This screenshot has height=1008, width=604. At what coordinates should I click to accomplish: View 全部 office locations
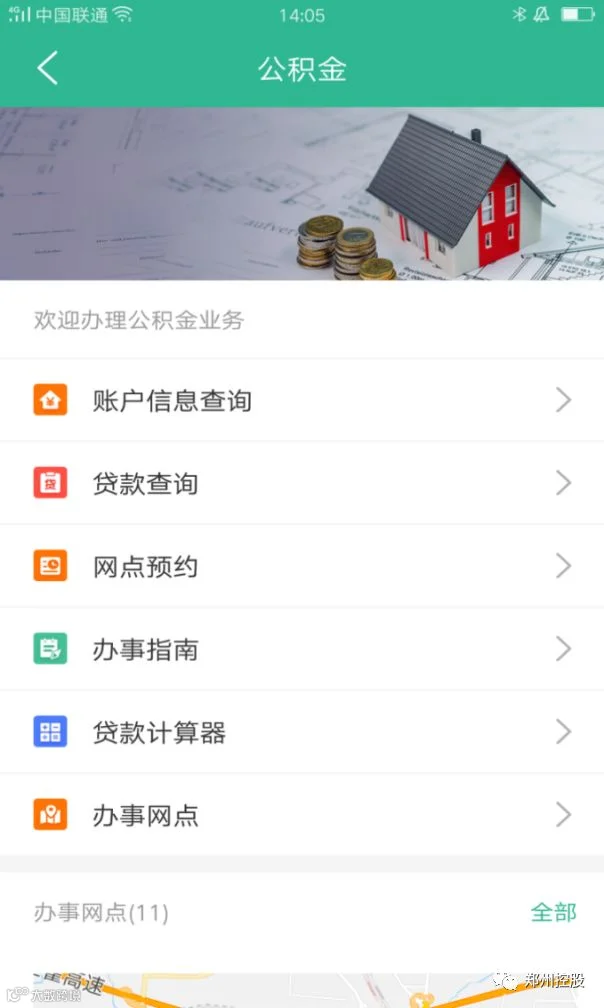coord(553,912)
